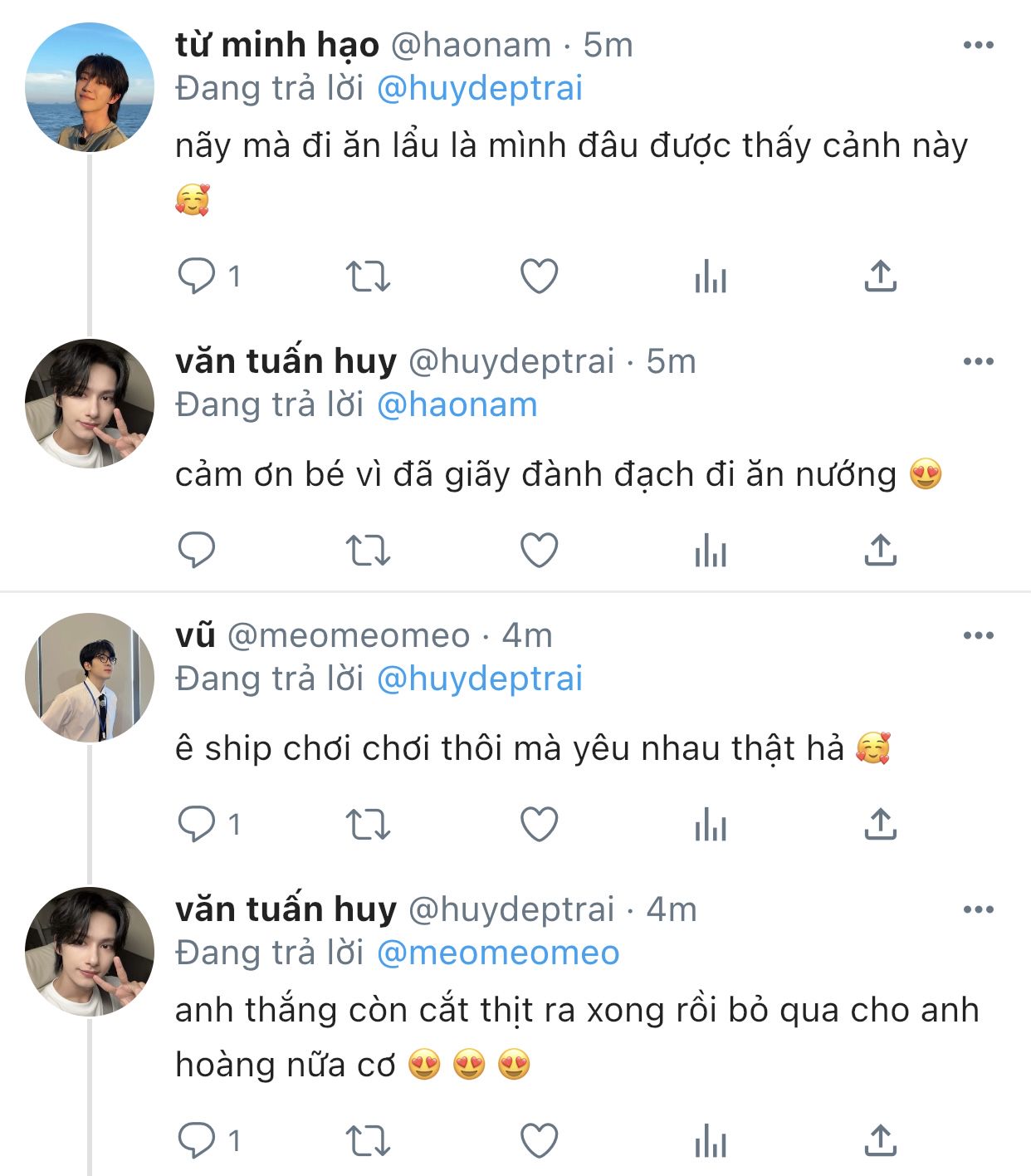View analytics of vũ's tweet
This screenshot has width=1031, height=1176.
pyautogui.click(x=711, y=825)
